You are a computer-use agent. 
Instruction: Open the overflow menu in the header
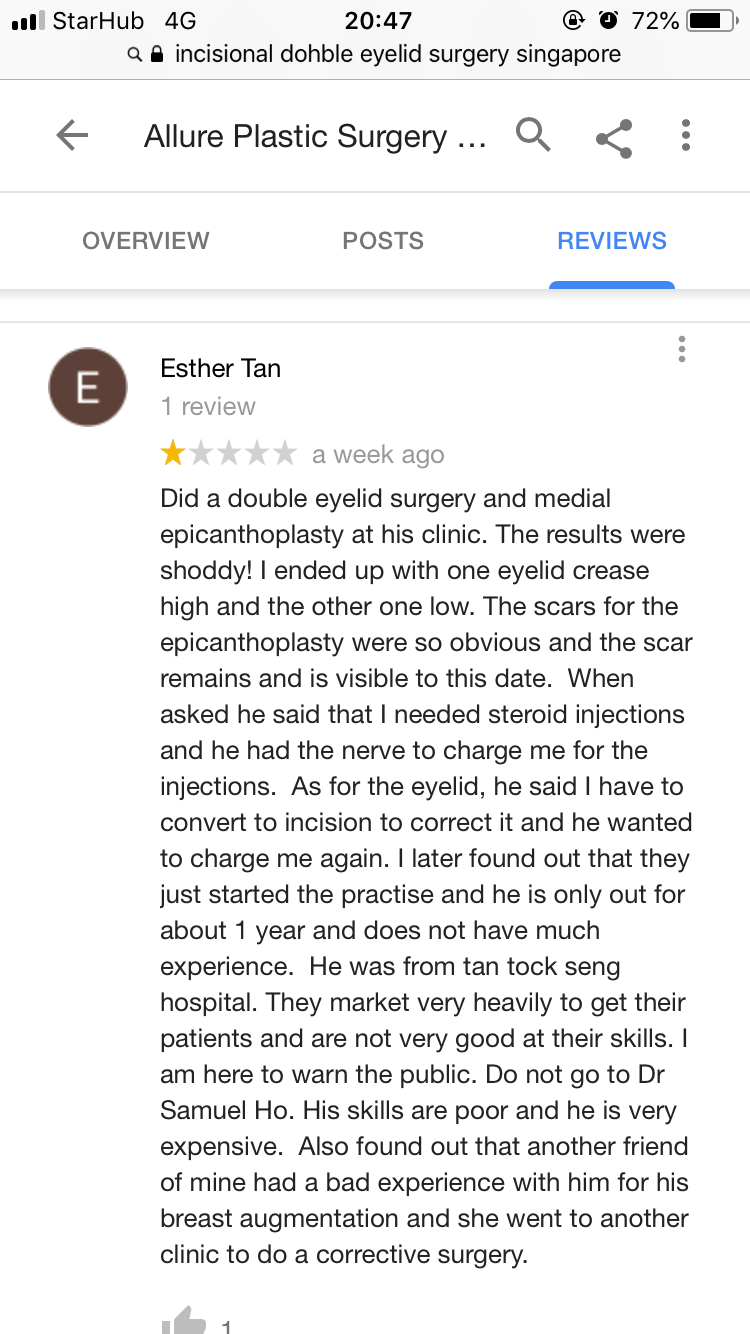(685, 136)
